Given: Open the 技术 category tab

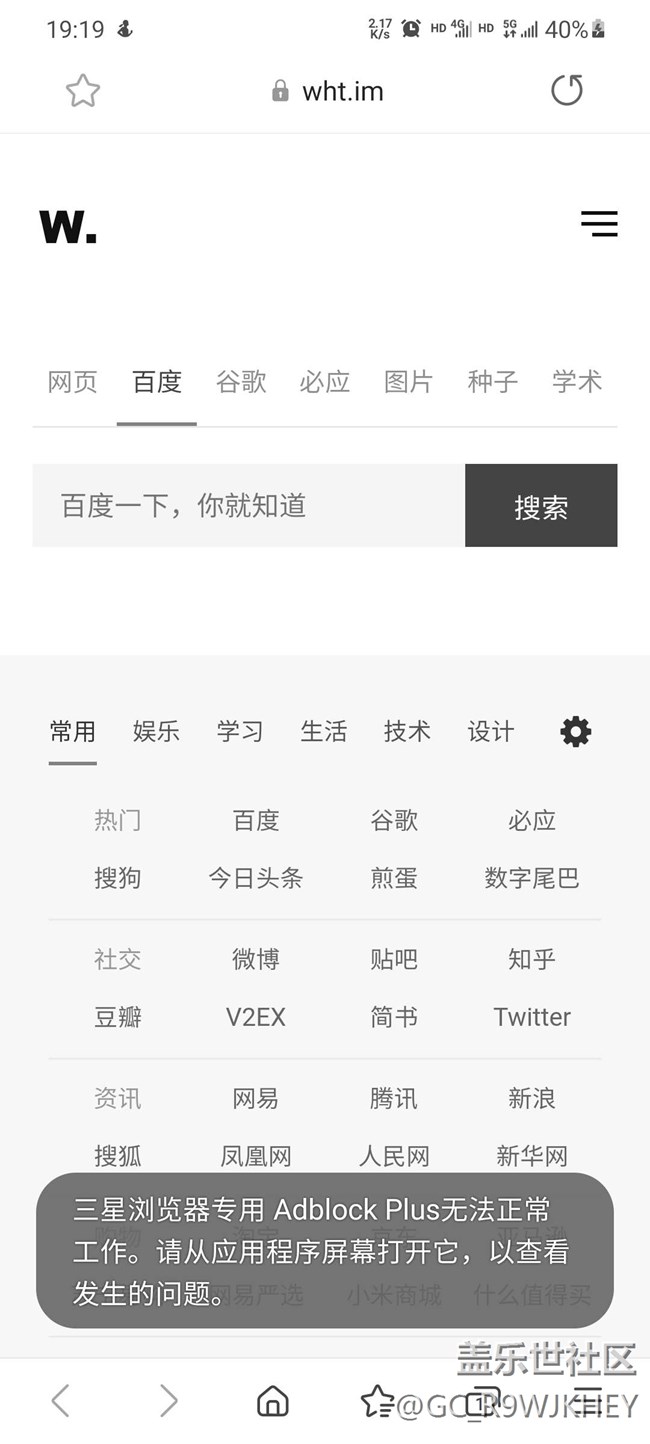Looking at the screenshot, I should point(407,732).
